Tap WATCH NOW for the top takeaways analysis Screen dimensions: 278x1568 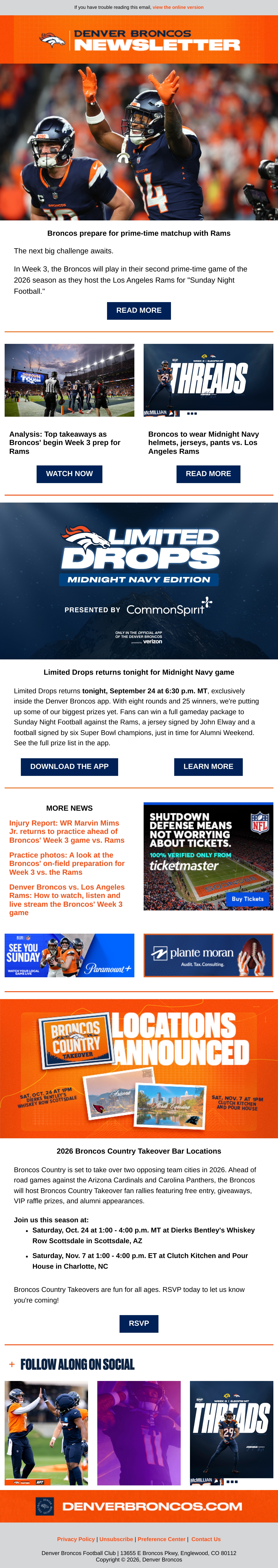click(x=69, y=474)
